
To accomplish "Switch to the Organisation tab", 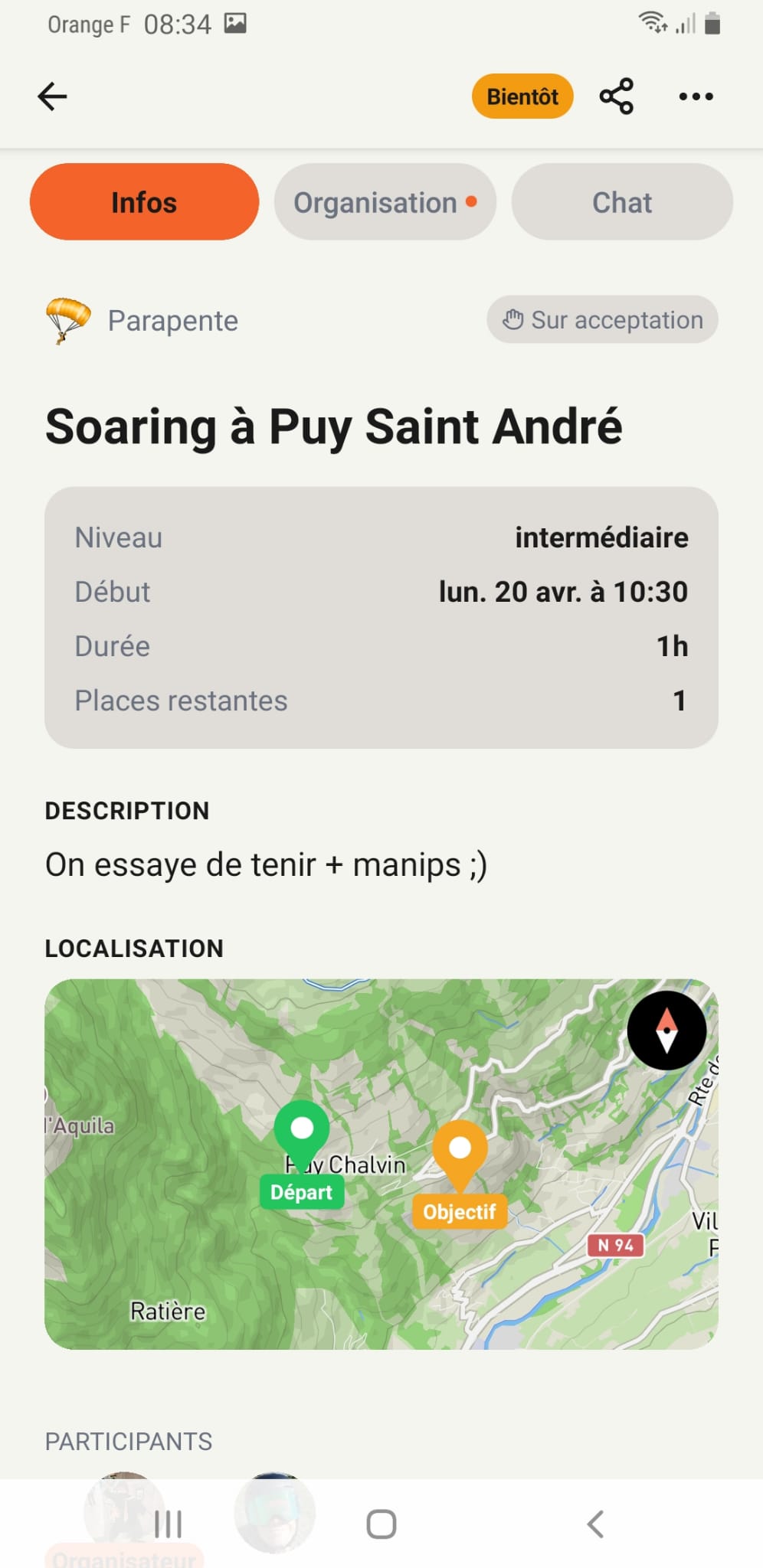I will tap(385, 202).
